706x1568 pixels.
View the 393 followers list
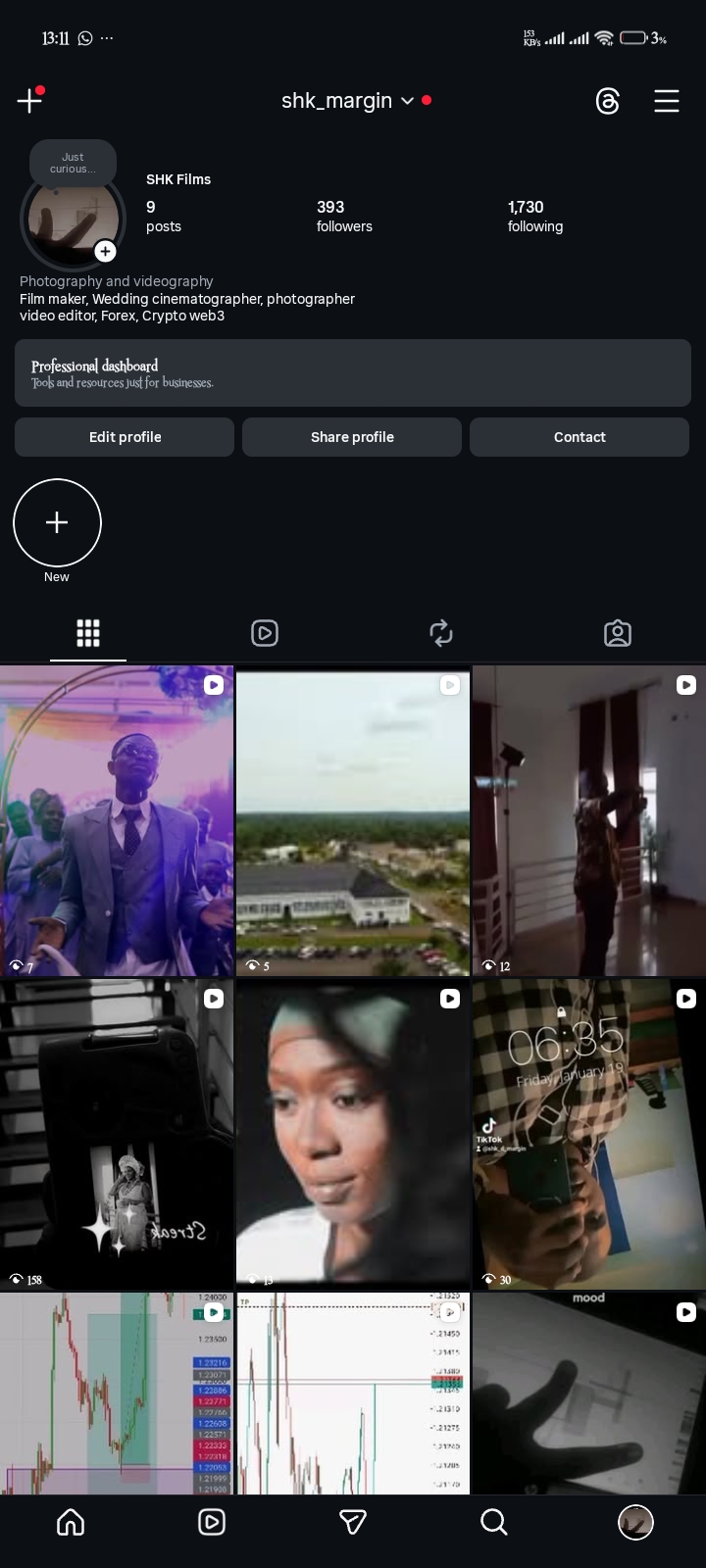pos(344,216)
